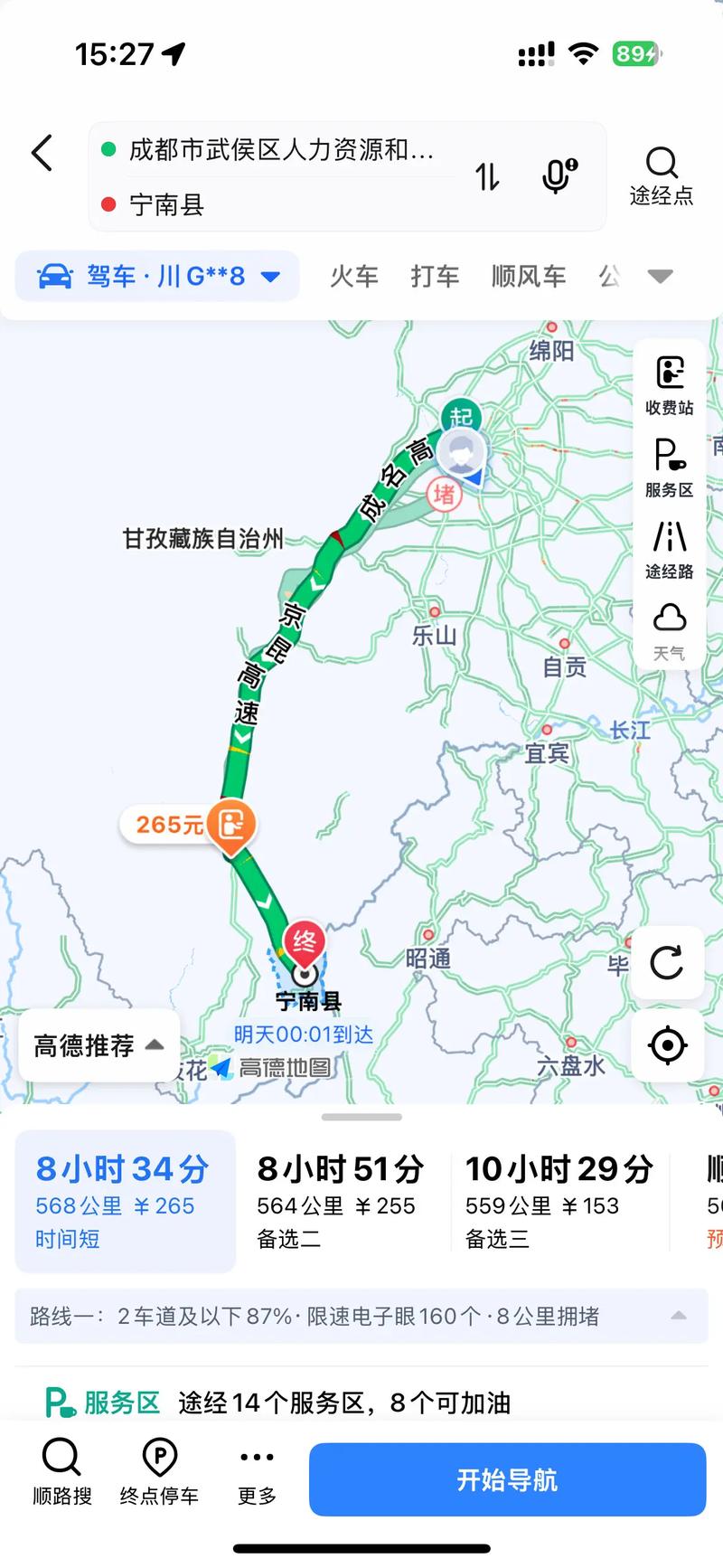Swap start and destination with reverse icon
Viewport: 723px width, 1568px height.
point(487,177)
